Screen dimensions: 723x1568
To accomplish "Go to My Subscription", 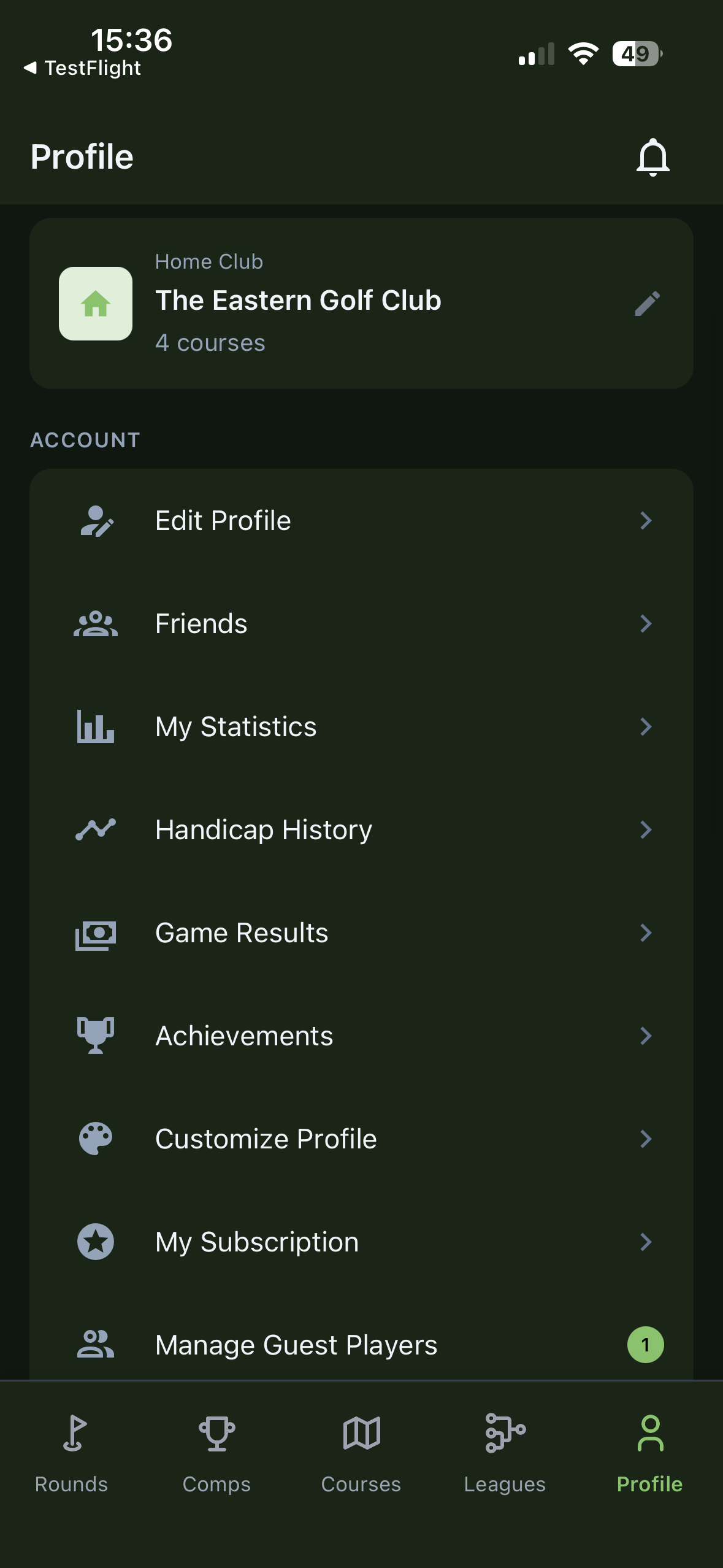I will pyautogui.click(x=361, y=1242).
